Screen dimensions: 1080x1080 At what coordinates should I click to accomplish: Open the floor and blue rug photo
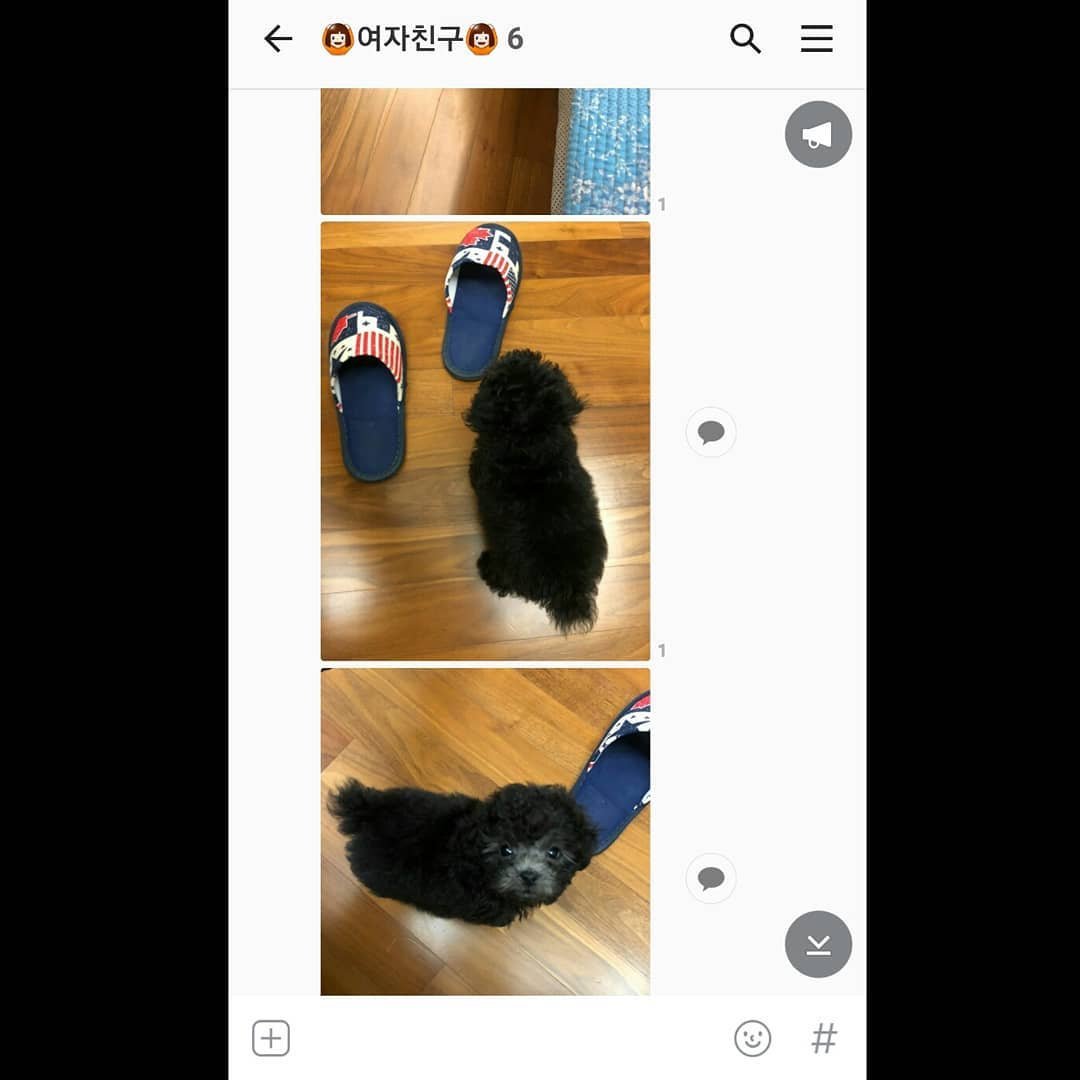coord(485,151)
